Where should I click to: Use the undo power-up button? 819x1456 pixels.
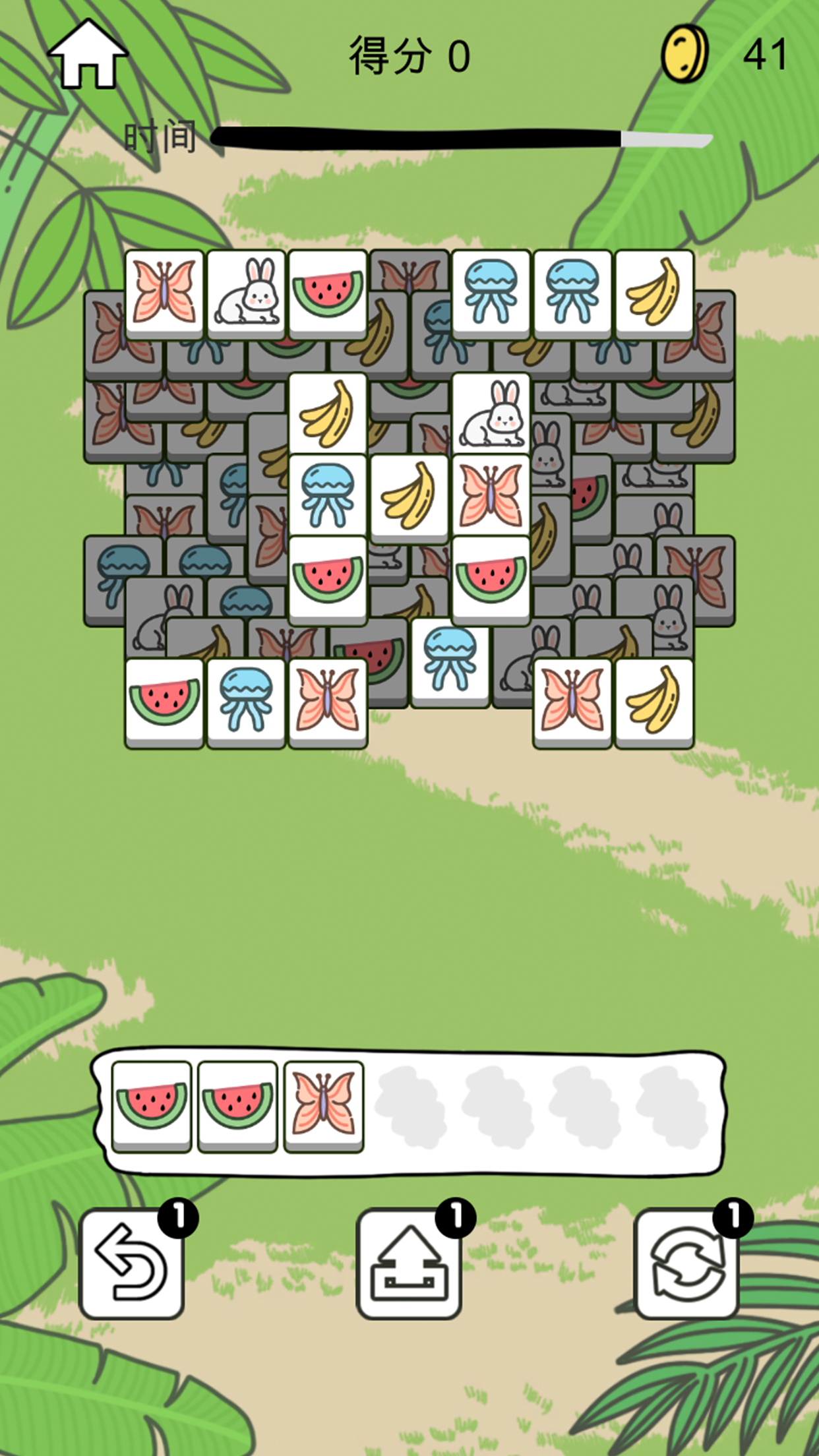(x=131, y=1263)
